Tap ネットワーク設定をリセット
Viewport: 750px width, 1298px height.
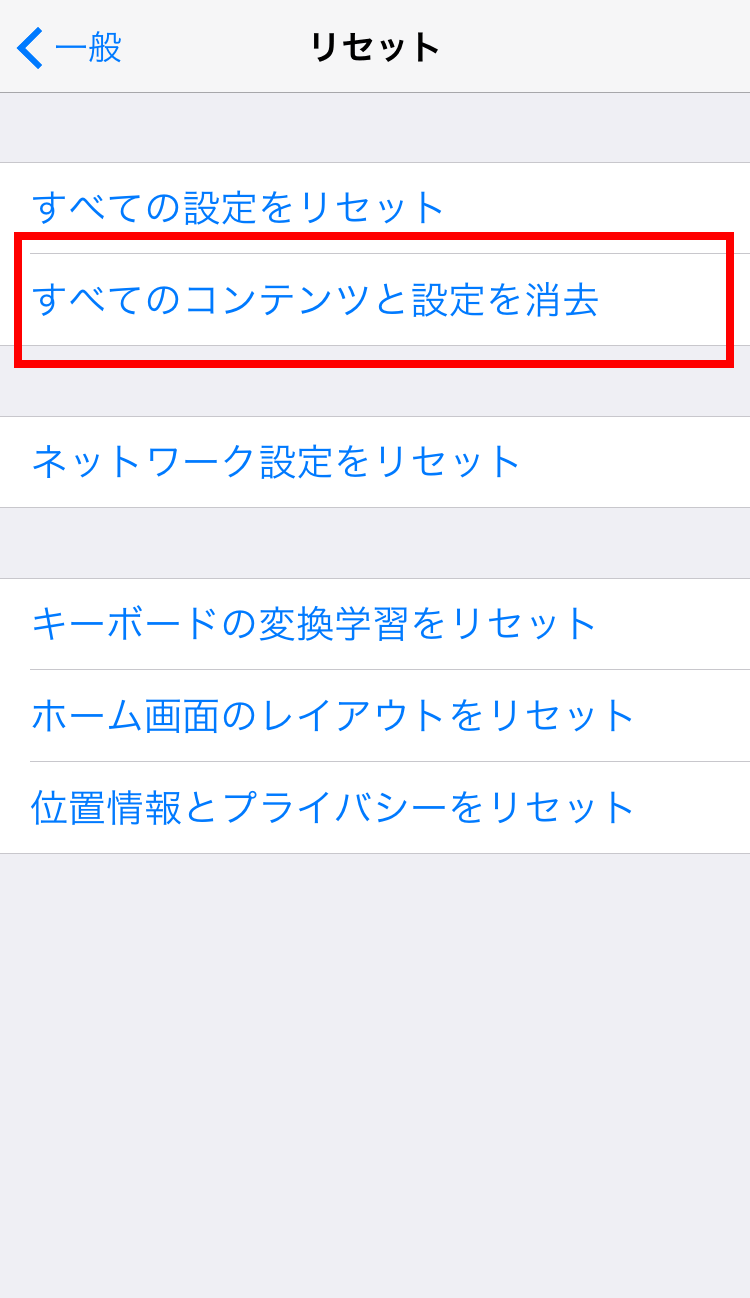pos(375,462)
